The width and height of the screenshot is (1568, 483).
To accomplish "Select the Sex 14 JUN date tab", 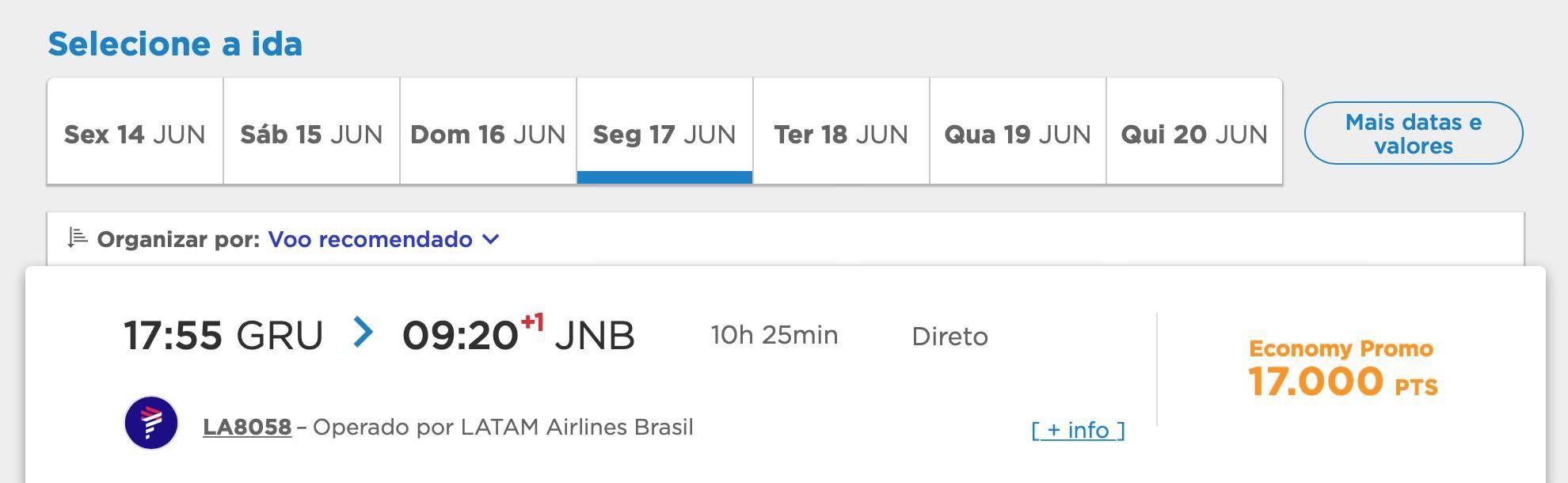I will pos(135,133).
